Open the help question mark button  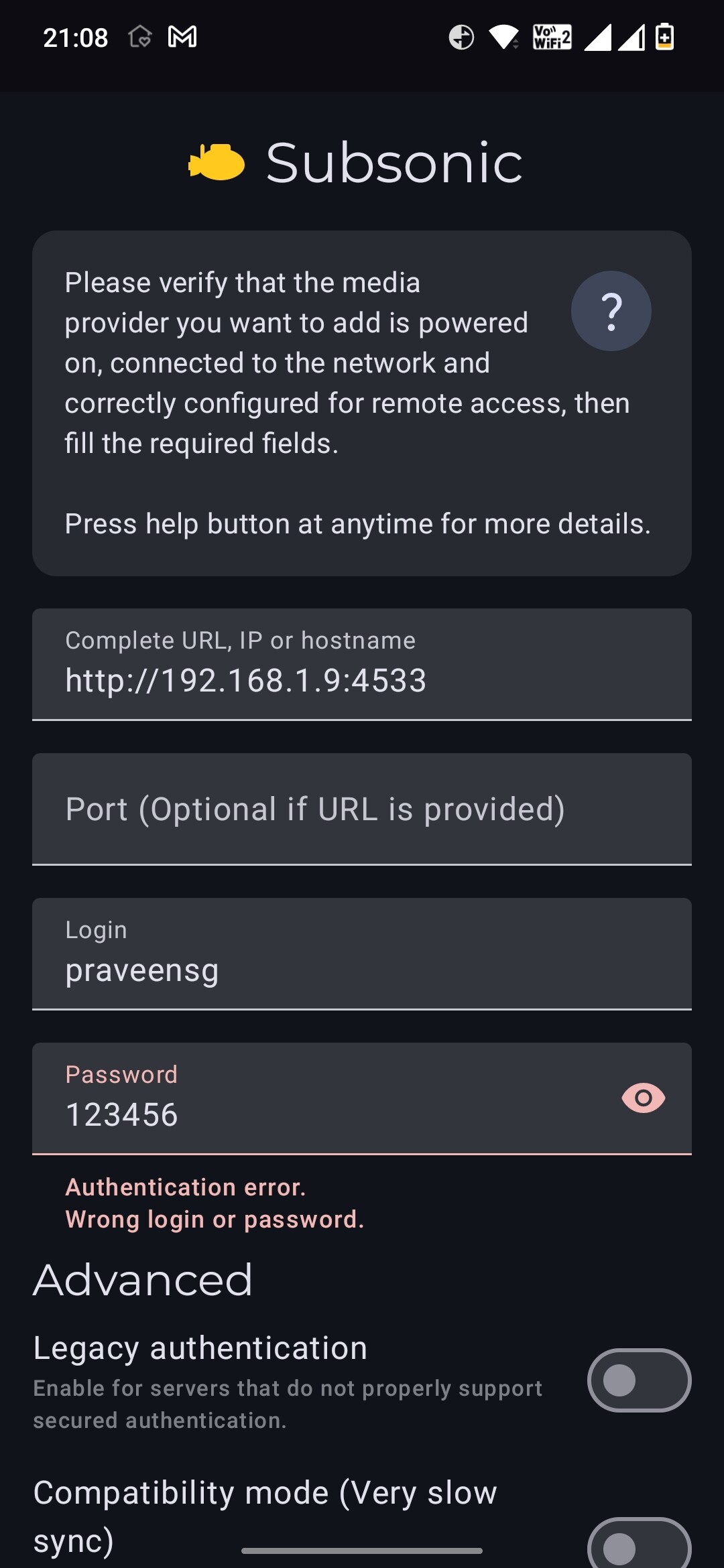point(611,311)
